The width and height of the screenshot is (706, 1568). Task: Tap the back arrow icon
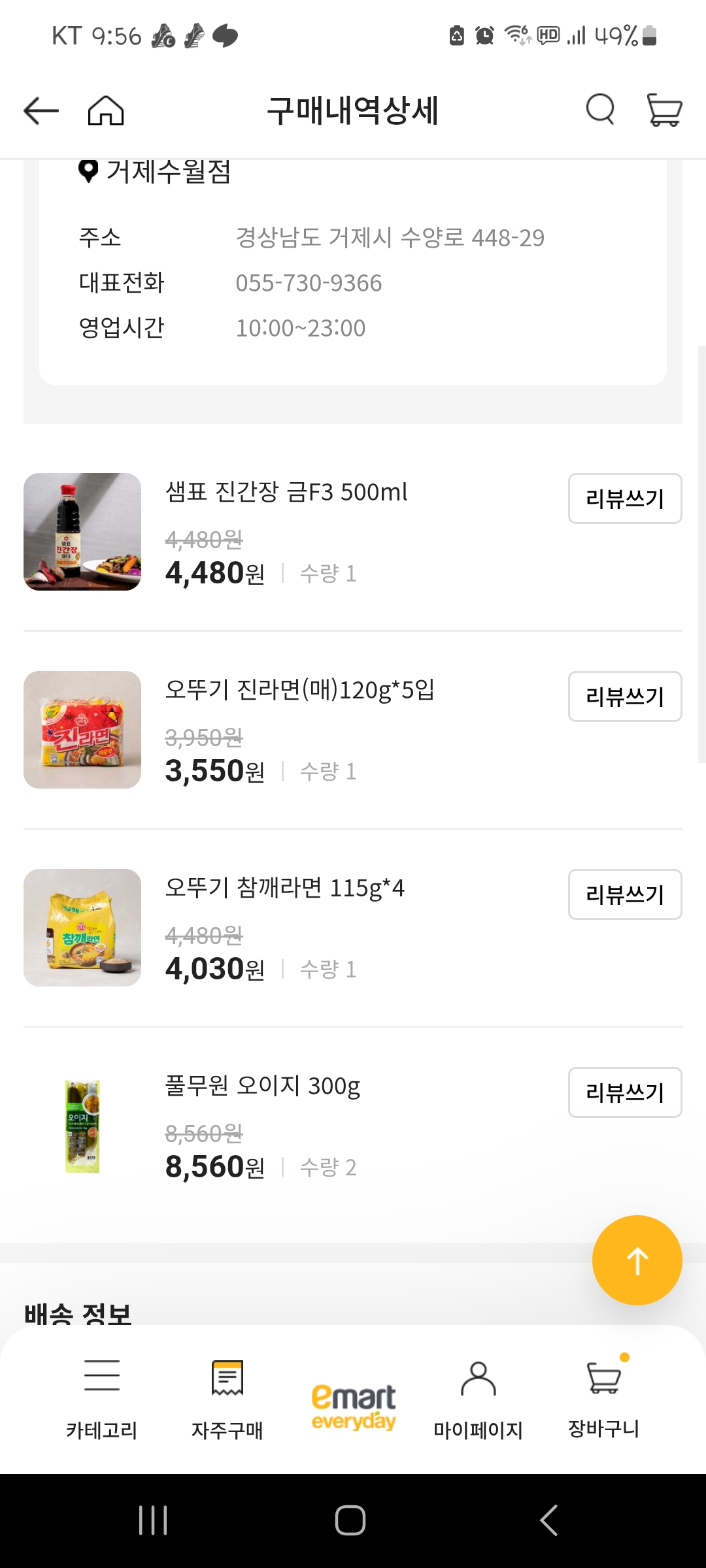pos(39,110)
